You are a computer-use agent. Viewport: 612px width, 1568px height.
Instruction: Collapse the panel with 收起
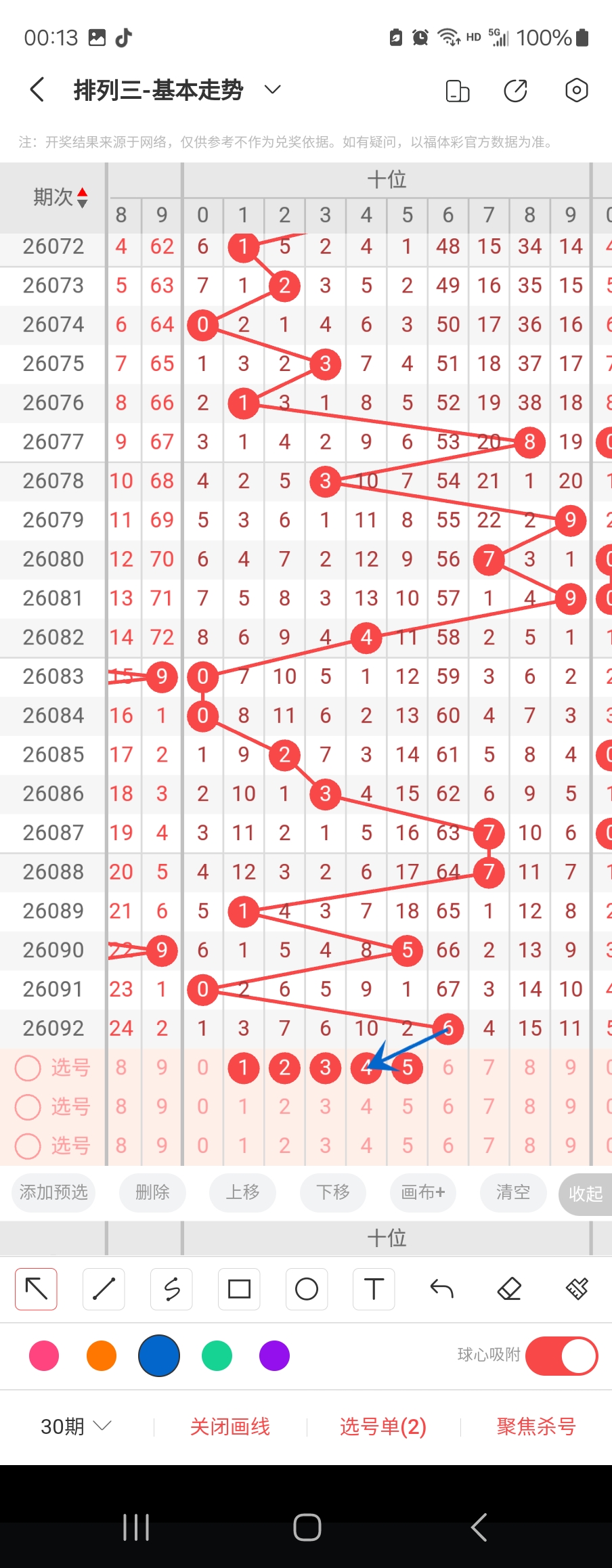(585, 1194)
